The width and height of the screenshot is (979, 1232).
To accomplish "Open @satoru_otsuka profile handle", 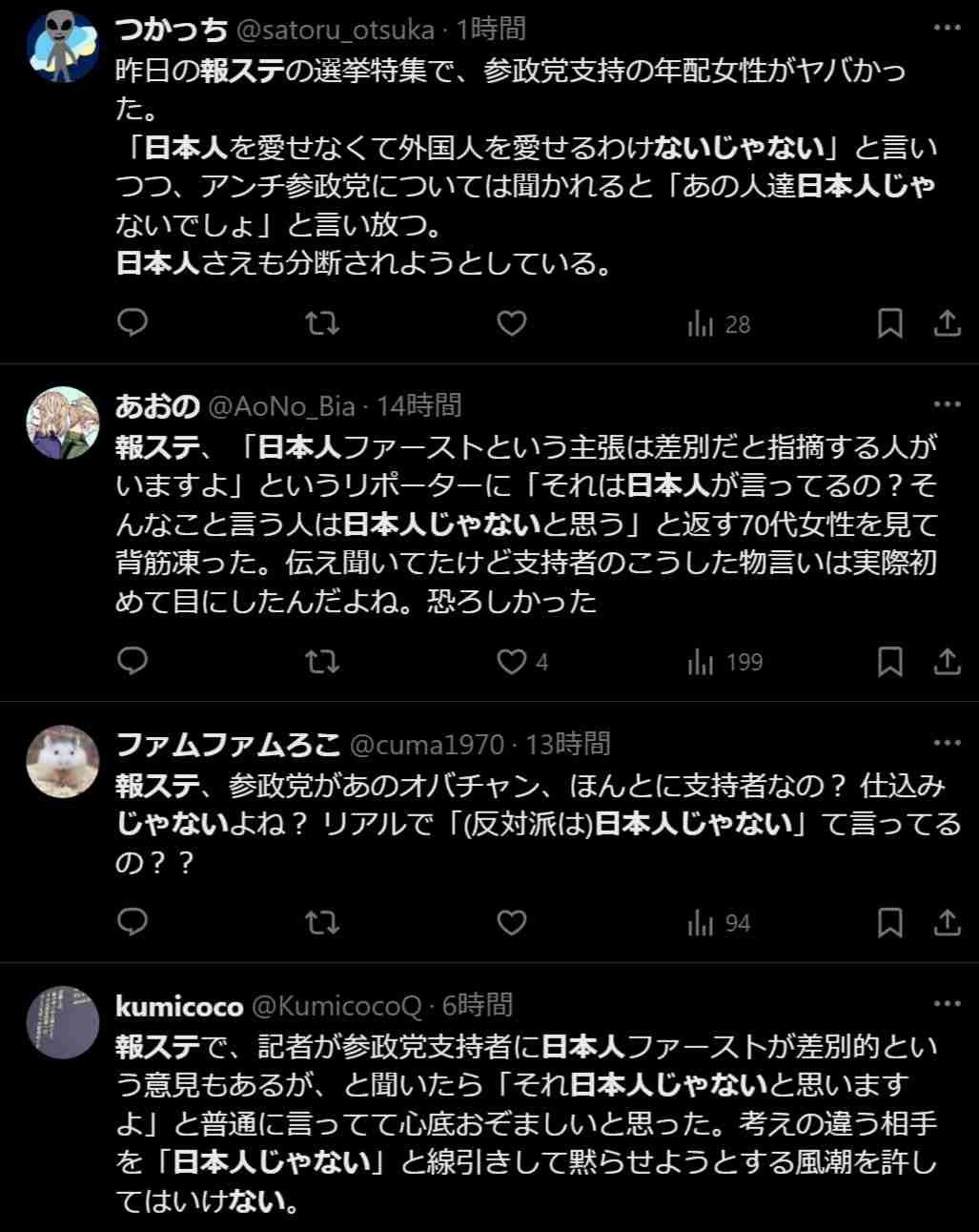I will (335, 30).
